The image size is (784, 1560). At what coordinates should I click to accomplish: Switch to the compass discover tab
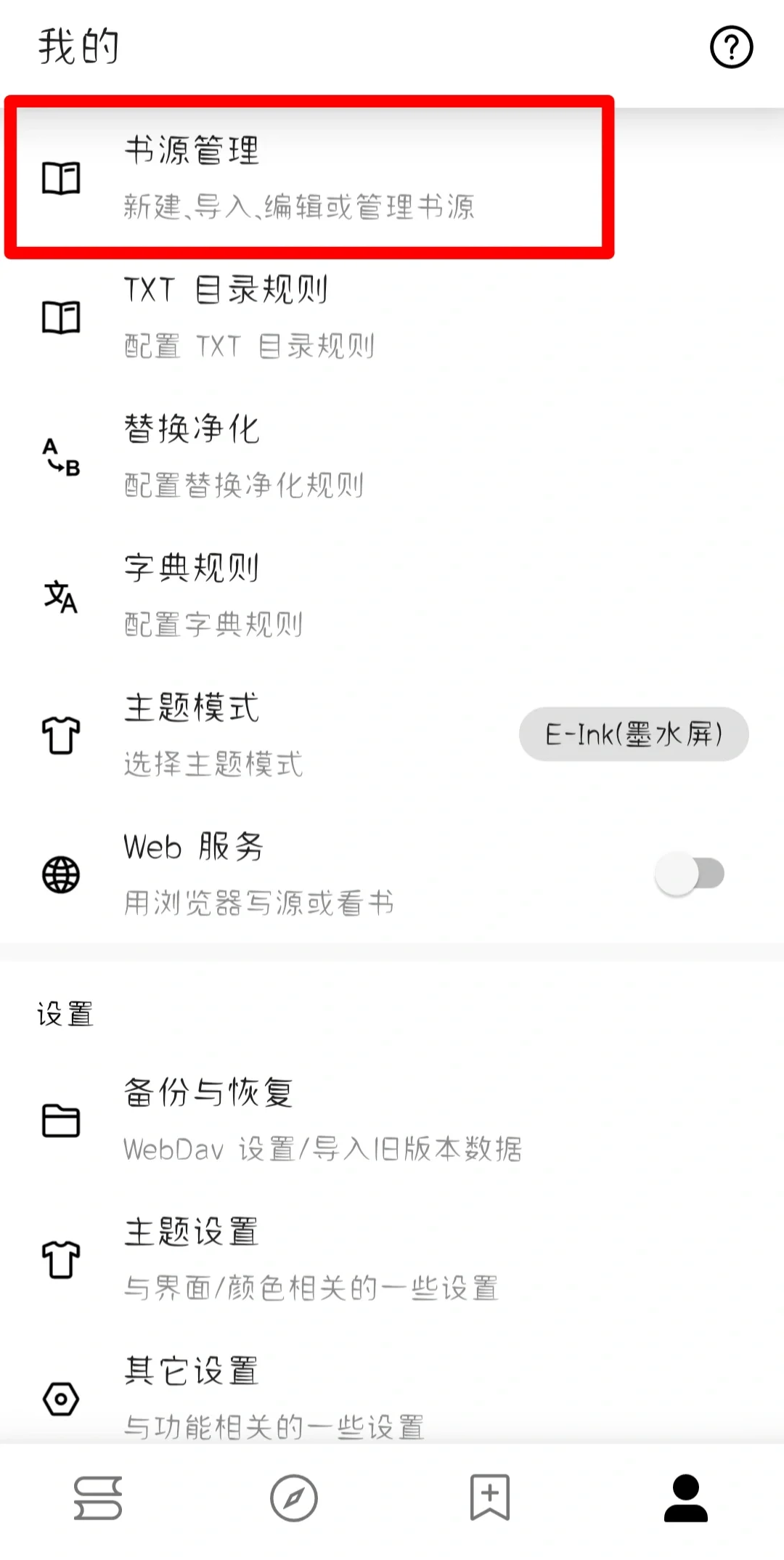[x=294, y=1498]
